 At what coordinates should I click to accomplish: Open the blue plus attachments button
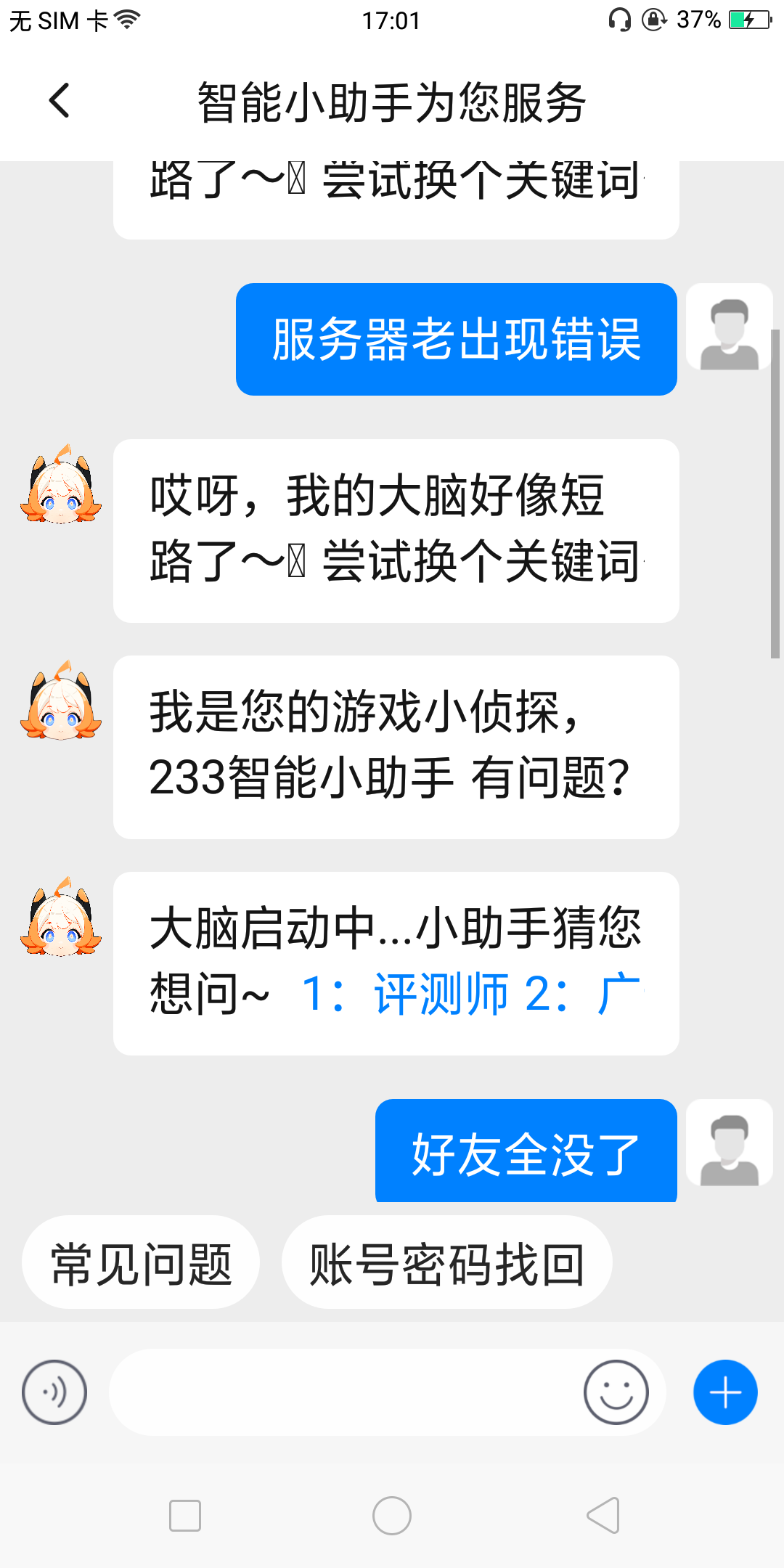point(725,1392)
